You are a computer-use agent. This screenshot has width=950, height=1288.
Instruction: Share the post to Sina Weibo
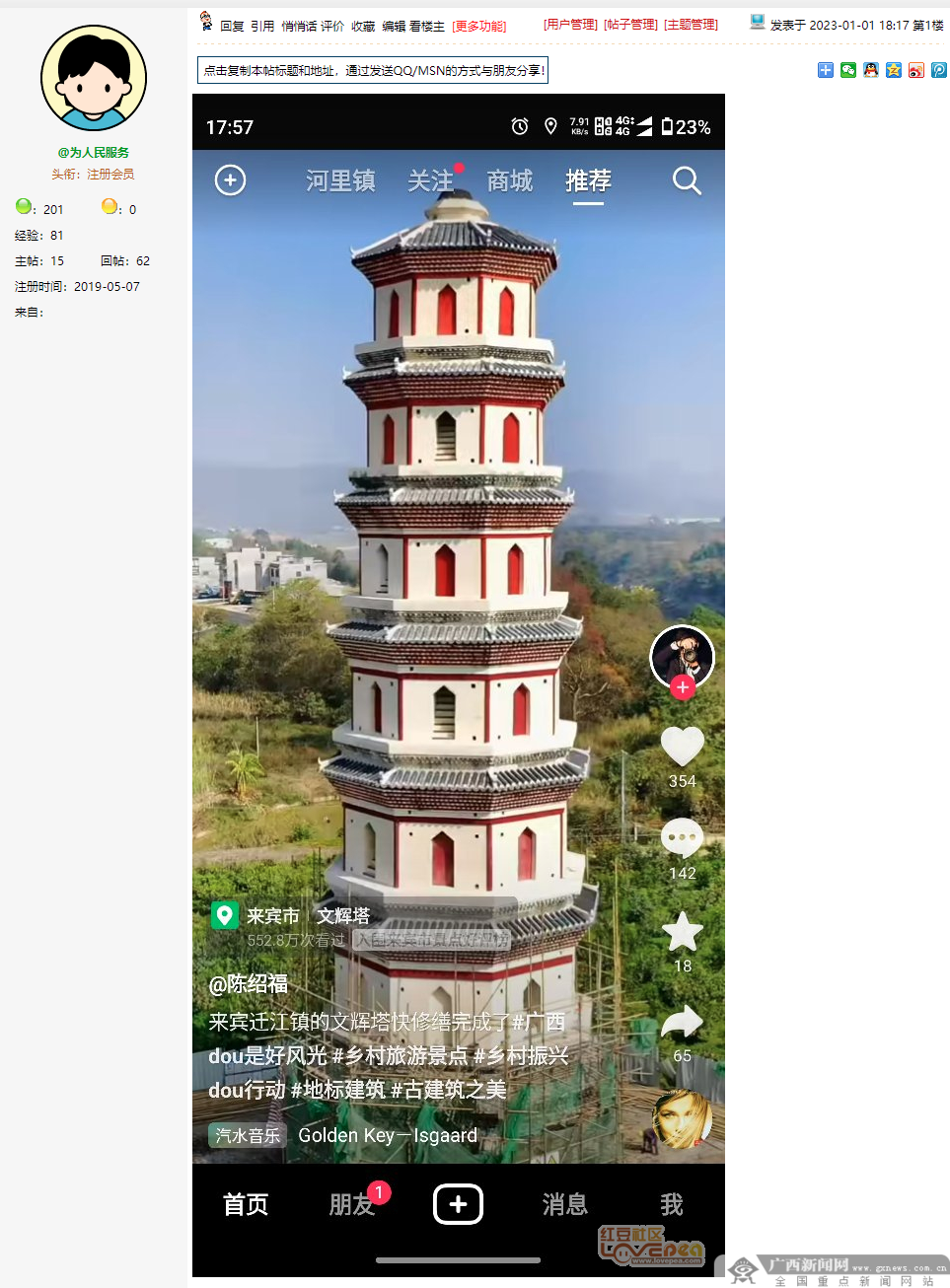click(916, 70)
